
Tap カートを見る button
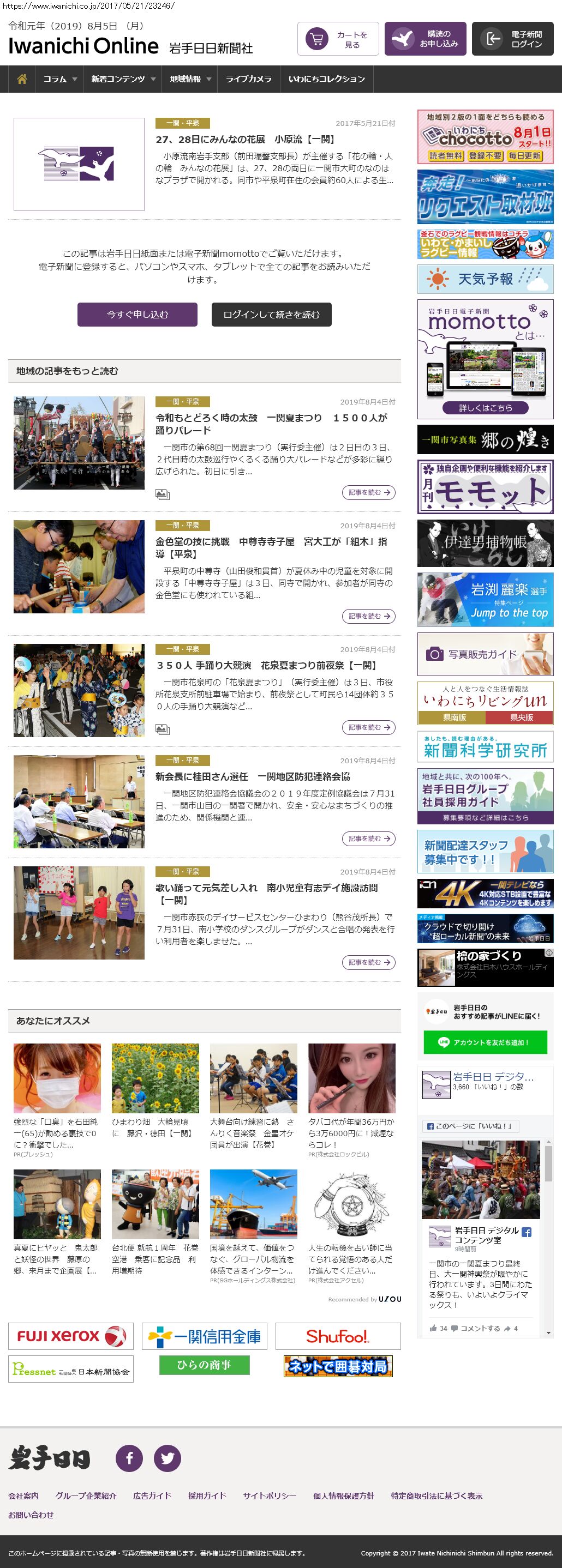tap(338, 40)
